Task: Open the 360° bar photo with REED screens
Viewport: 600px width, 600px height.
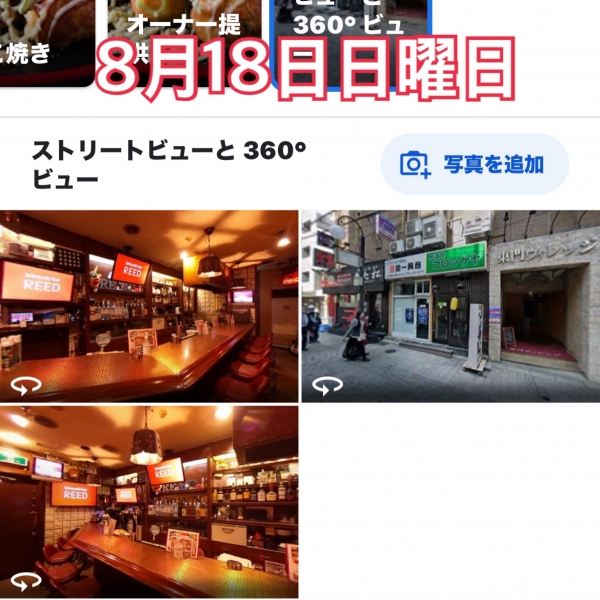Action: [149, 305]
